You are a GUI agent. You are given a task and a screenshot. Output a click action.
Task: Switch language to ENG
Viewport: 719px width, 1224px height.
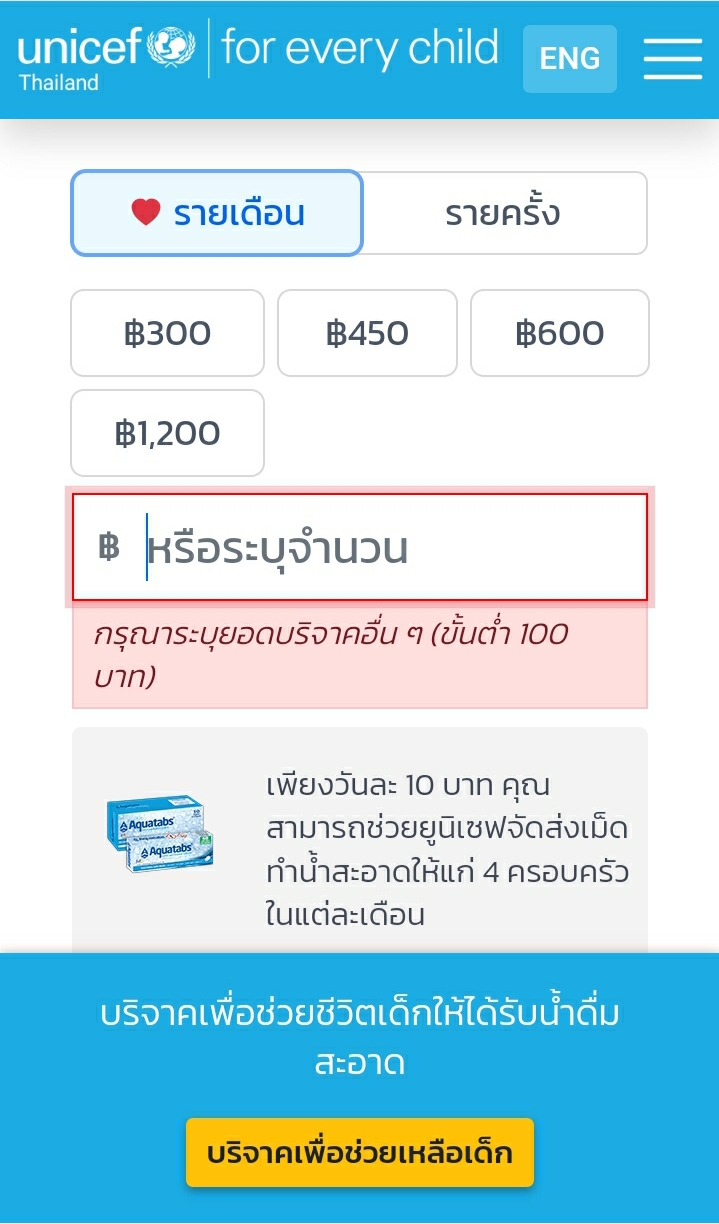[x=570, y=59]
